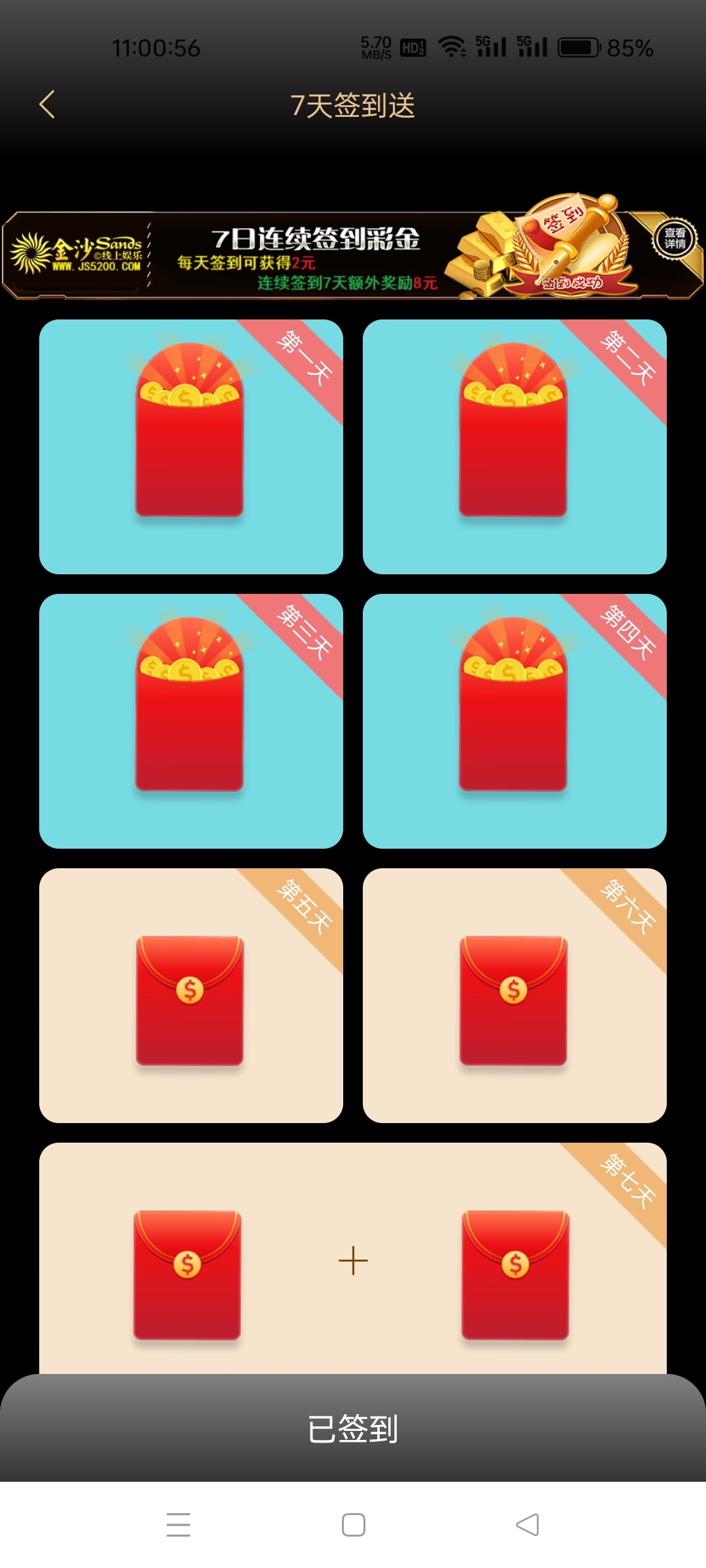Tap the 第六天 red envelope card
Image resolution: width=706 pixels, height=1568 pixels.
[x=514, y=996]
